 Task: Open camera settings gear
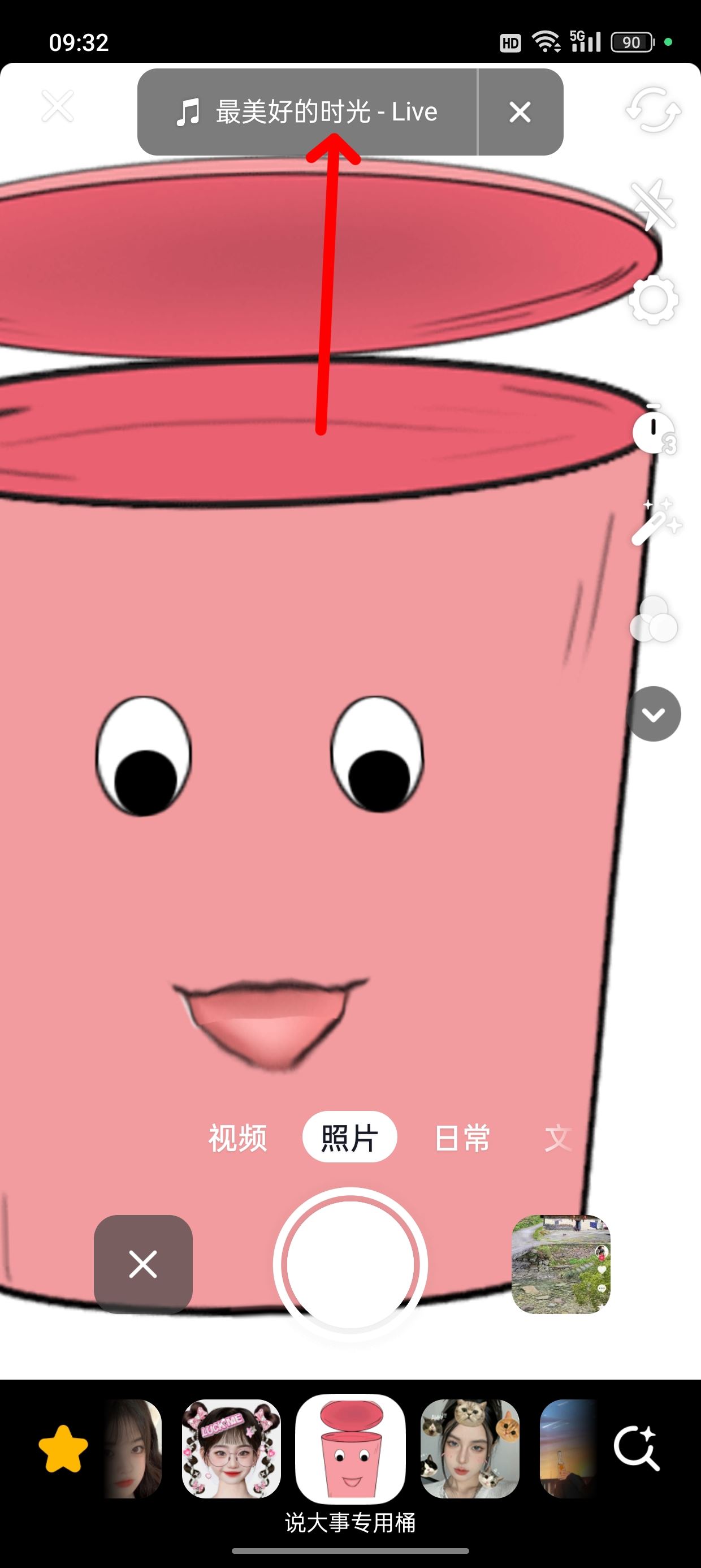[653, 299]
